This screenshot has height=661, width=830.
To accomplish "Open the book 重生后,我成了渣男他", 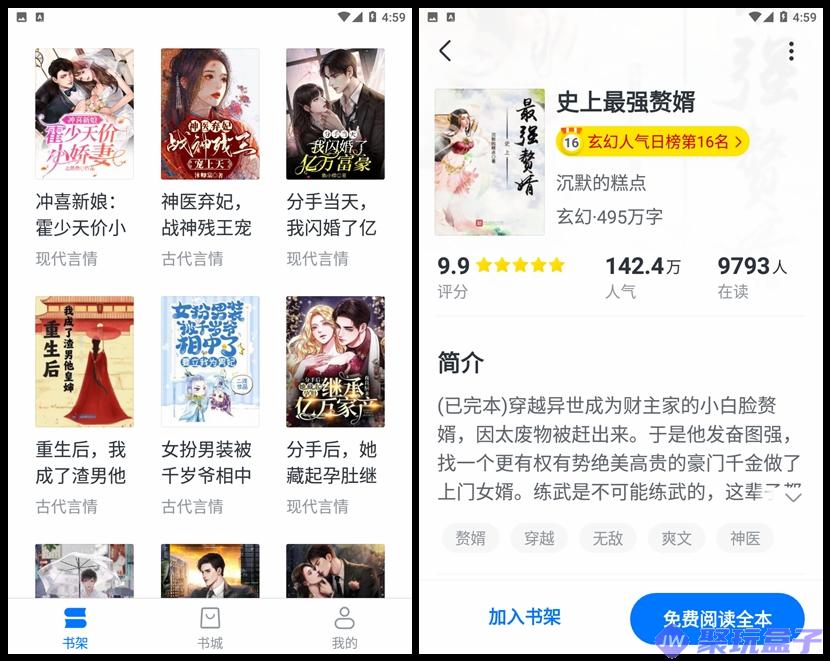I will [x=84, y=362].
